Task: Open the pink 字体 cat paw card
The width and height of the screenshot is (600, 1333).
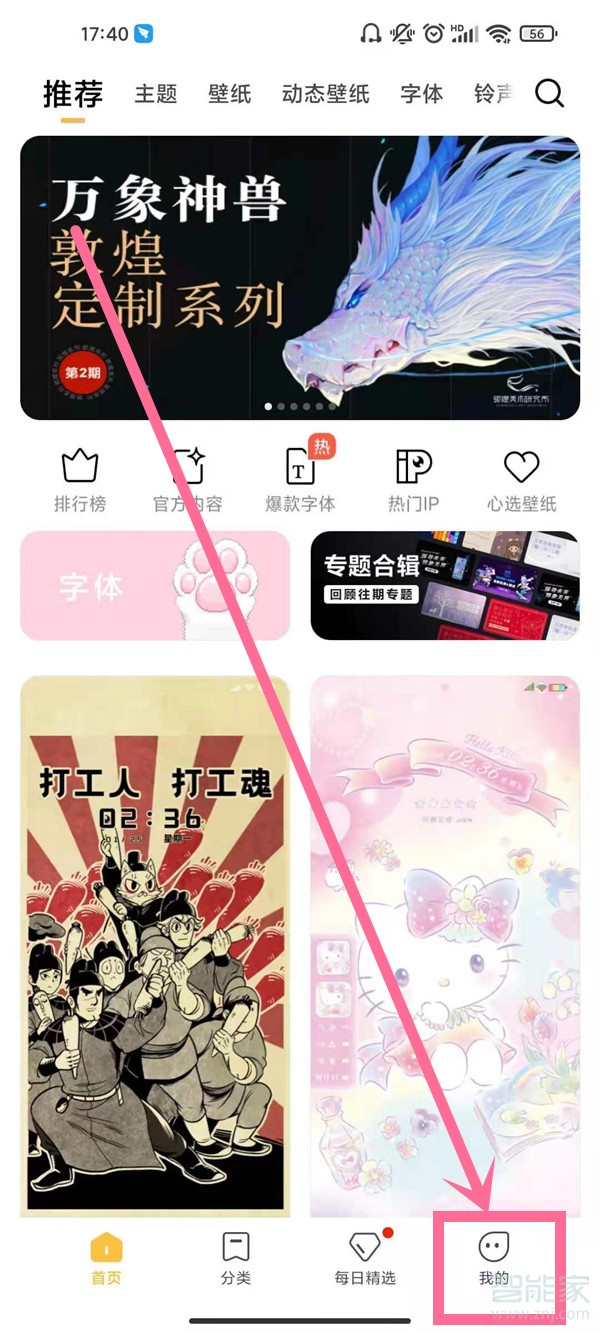Action: click(155, 585)
